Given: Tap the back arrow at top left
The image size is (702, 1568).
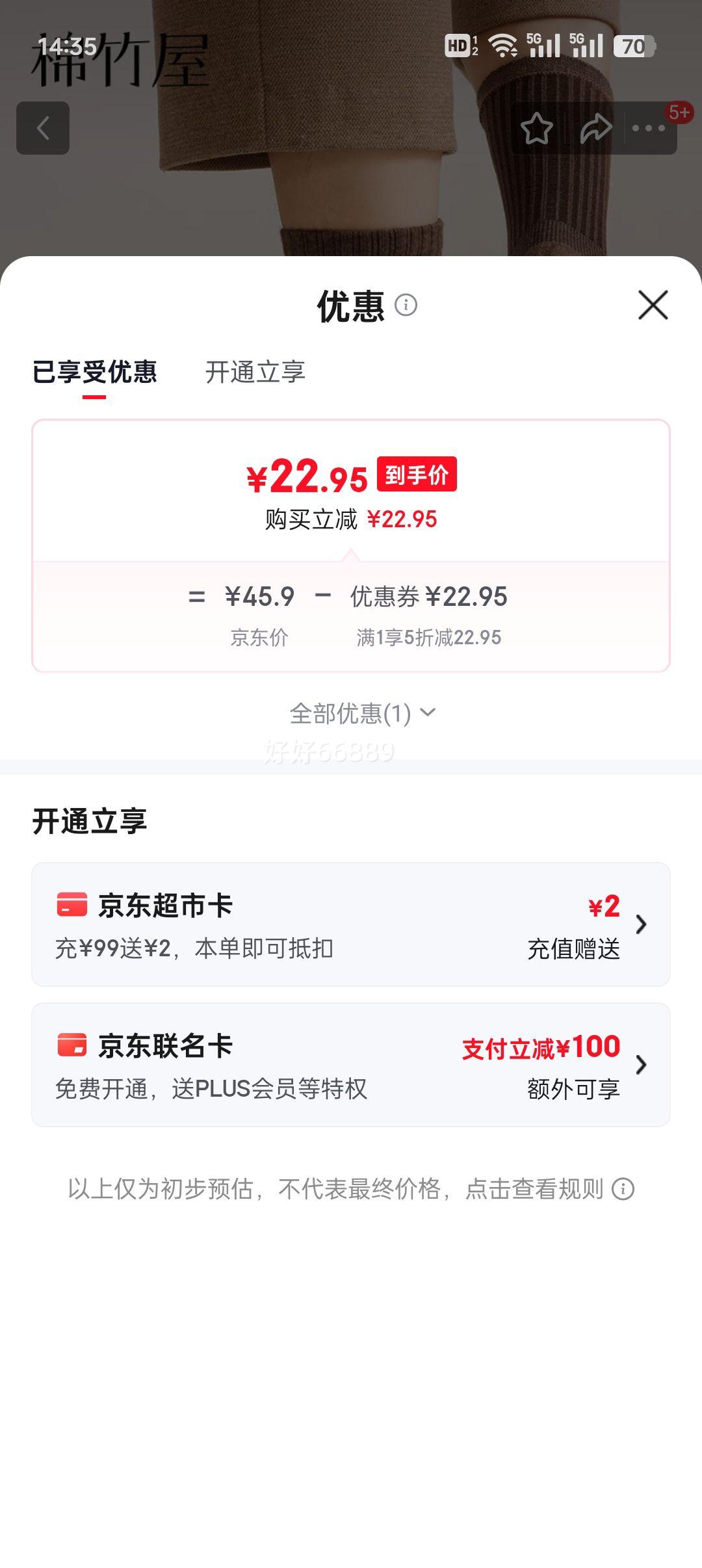Looking at the screenshot, I should [x=43, y=128].
